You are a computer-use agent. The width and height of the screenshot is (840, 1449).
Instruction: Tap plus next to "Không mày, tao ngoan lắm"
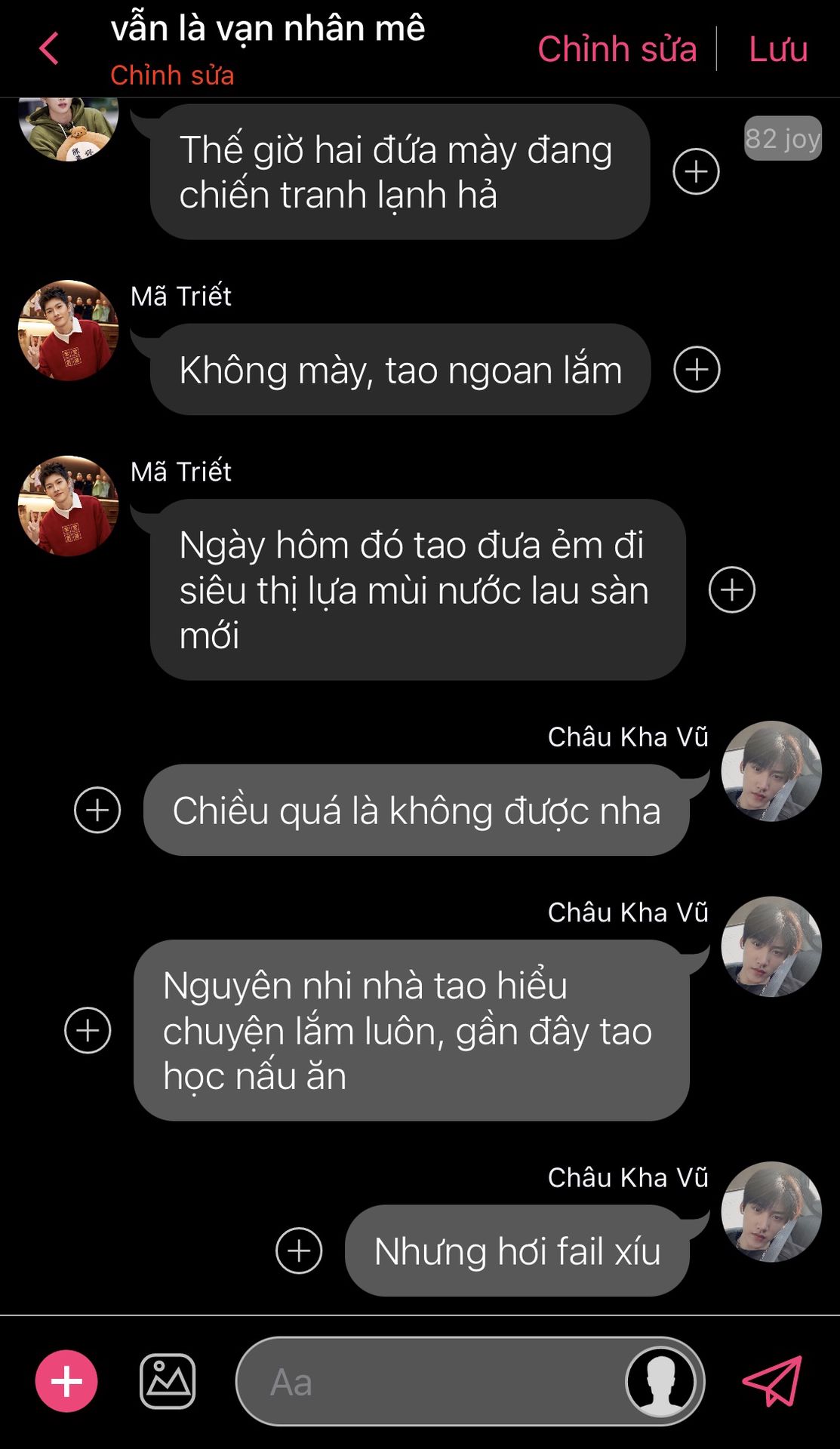pyautogui.click(x=697, y=370)
